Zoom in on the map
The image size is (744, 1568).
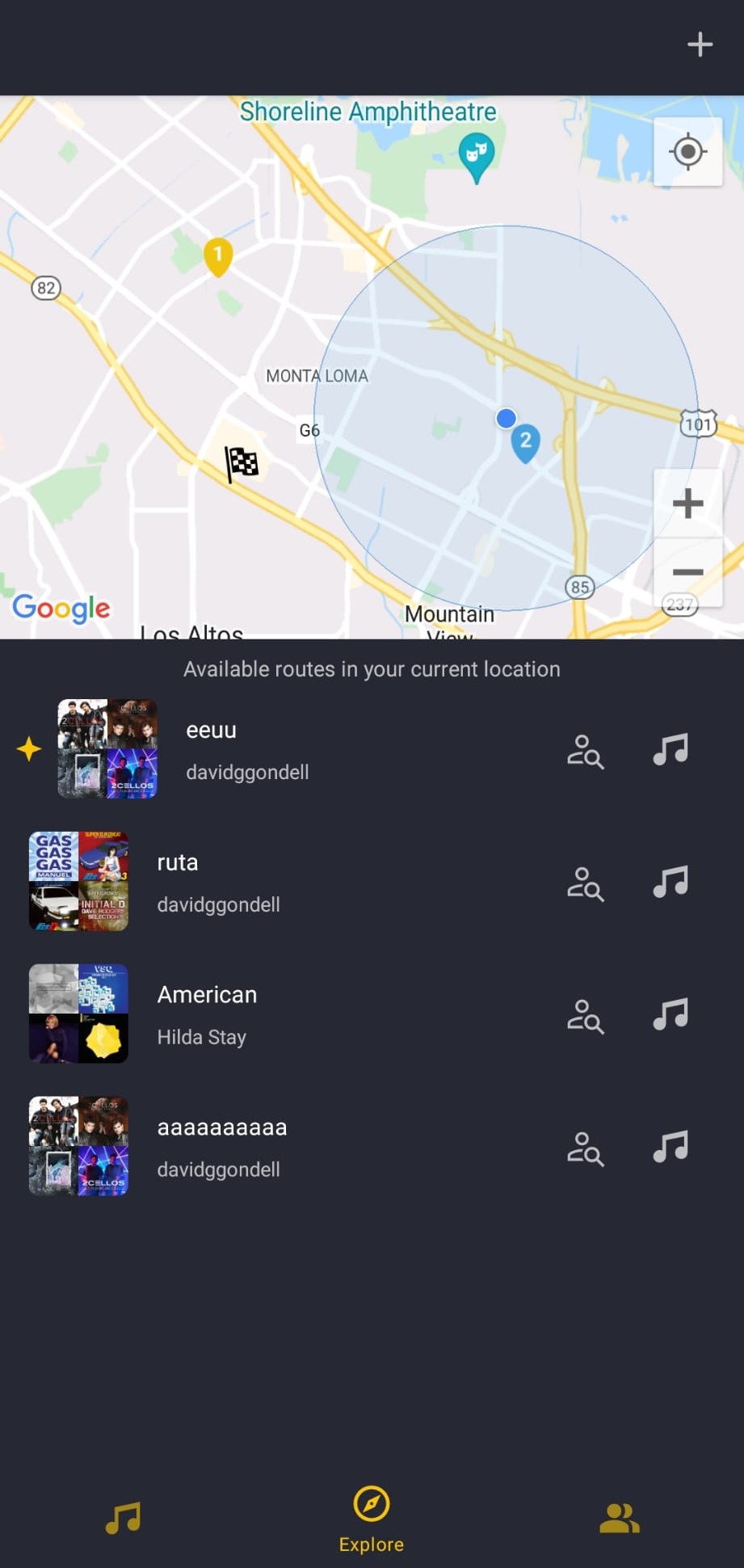pyautogui.click(x=687, y=504)
